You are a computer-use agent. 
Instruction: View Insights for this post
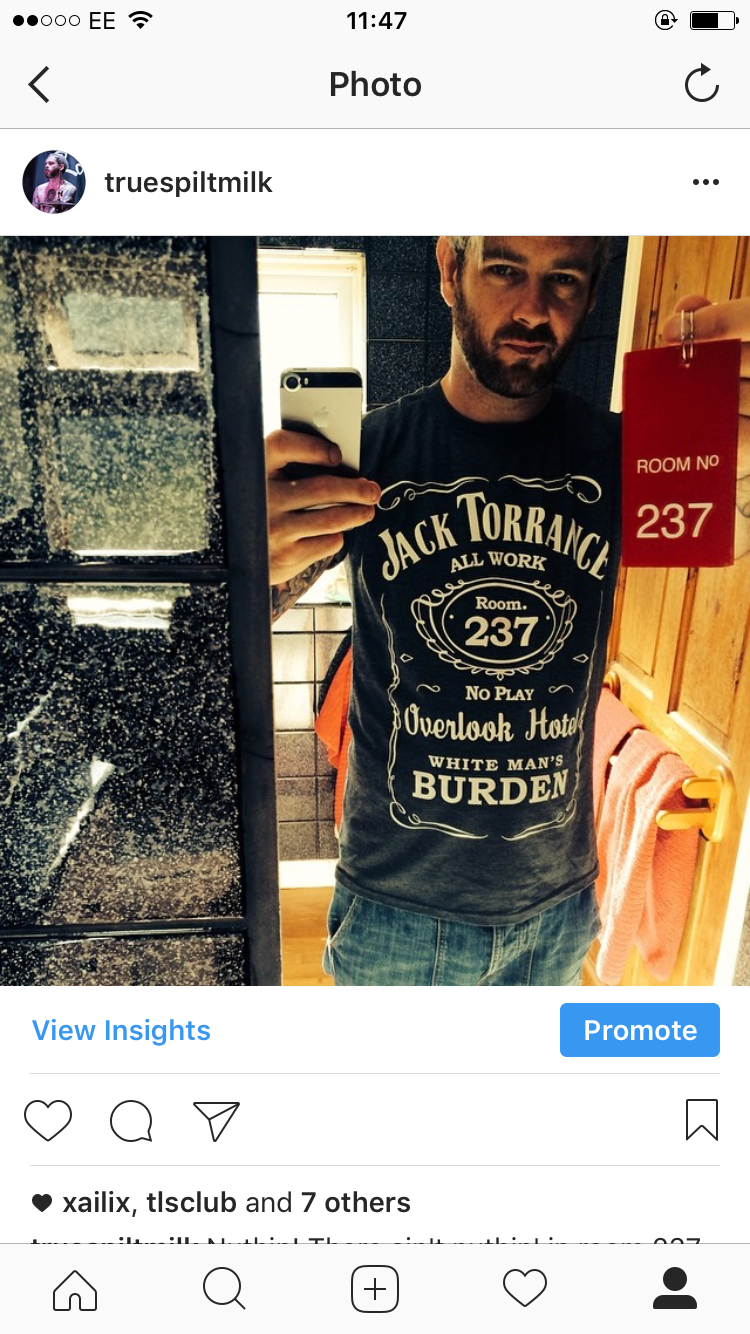pos(121,1030)
